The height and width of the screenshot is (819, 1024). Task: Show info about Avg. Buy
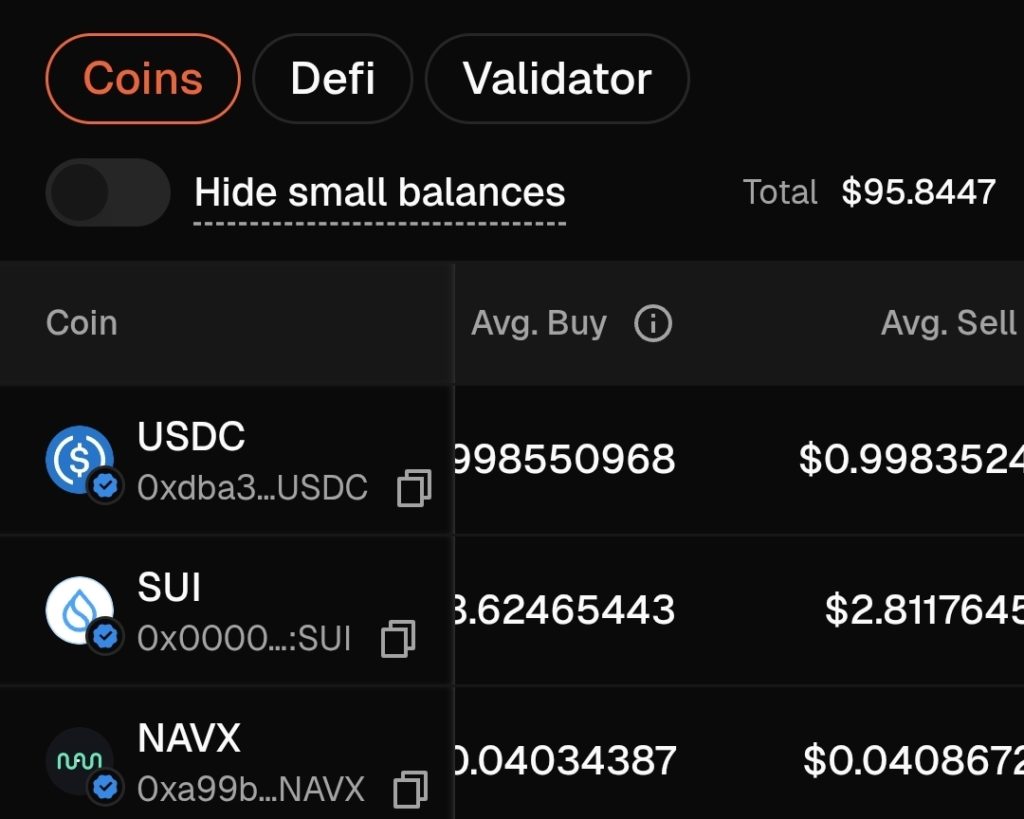pyautogui.click(x=654, y=323)
